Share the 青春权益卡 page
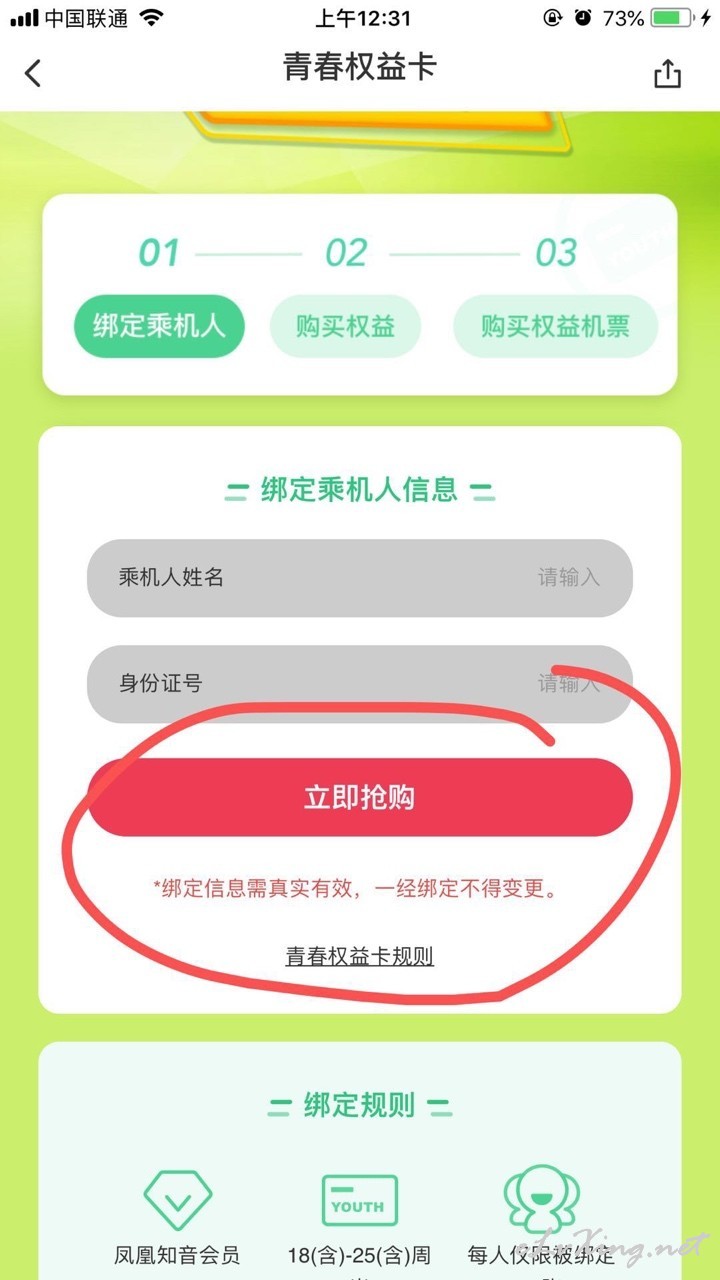Viewport: 720px width, 1280px height. click(667, 73)
